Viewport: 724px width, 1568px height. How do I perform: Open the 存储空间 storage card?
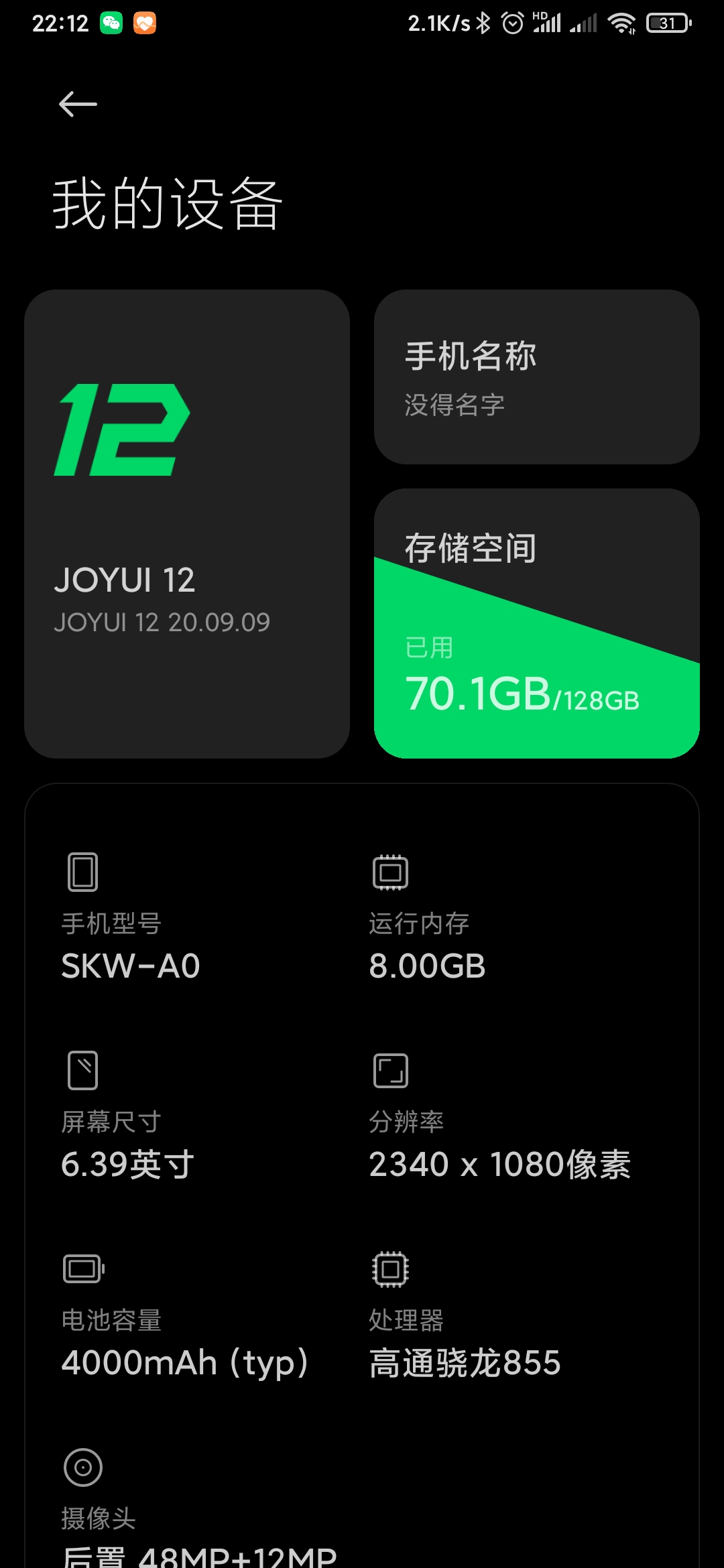537,624
